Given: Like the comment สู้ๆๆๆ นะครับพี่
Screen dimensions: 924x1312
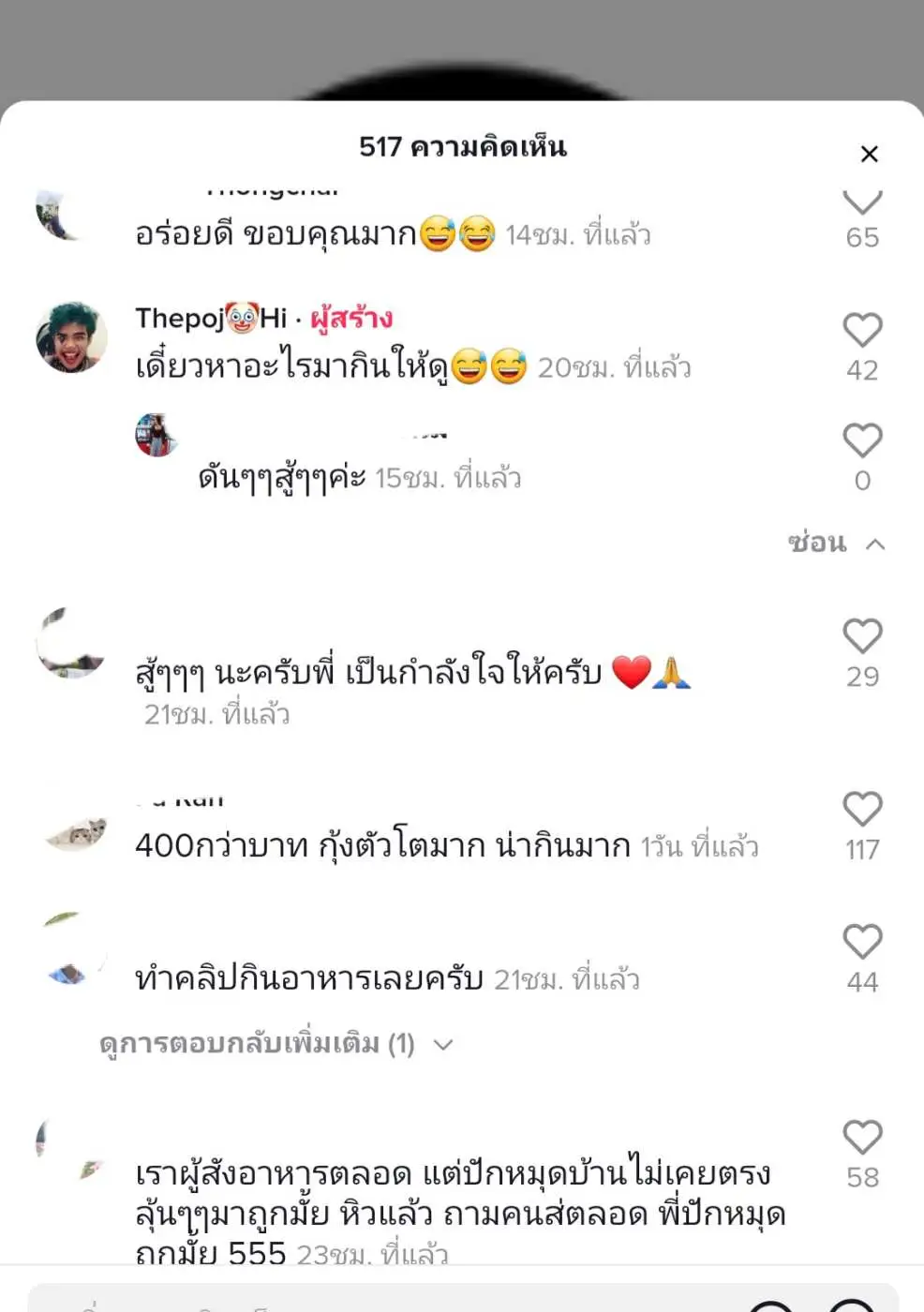Looking at the screenshot, I should click(862, 637).
